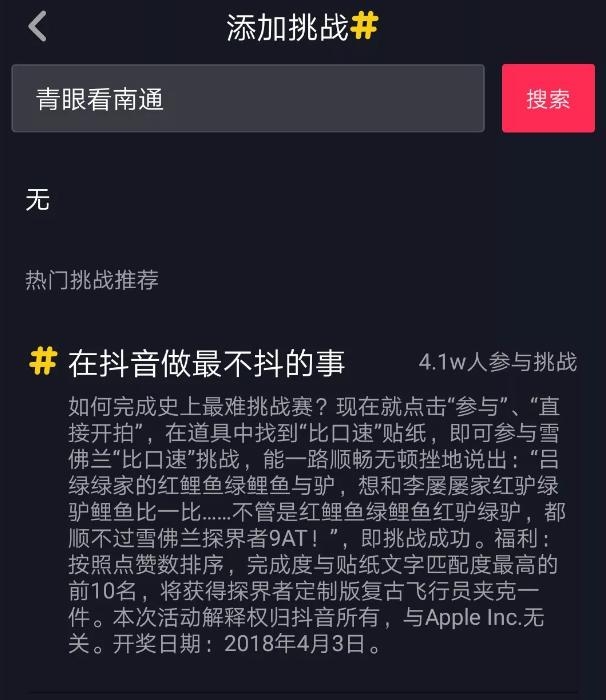Tap the search field containing 青眼看南通

[247, 99]
